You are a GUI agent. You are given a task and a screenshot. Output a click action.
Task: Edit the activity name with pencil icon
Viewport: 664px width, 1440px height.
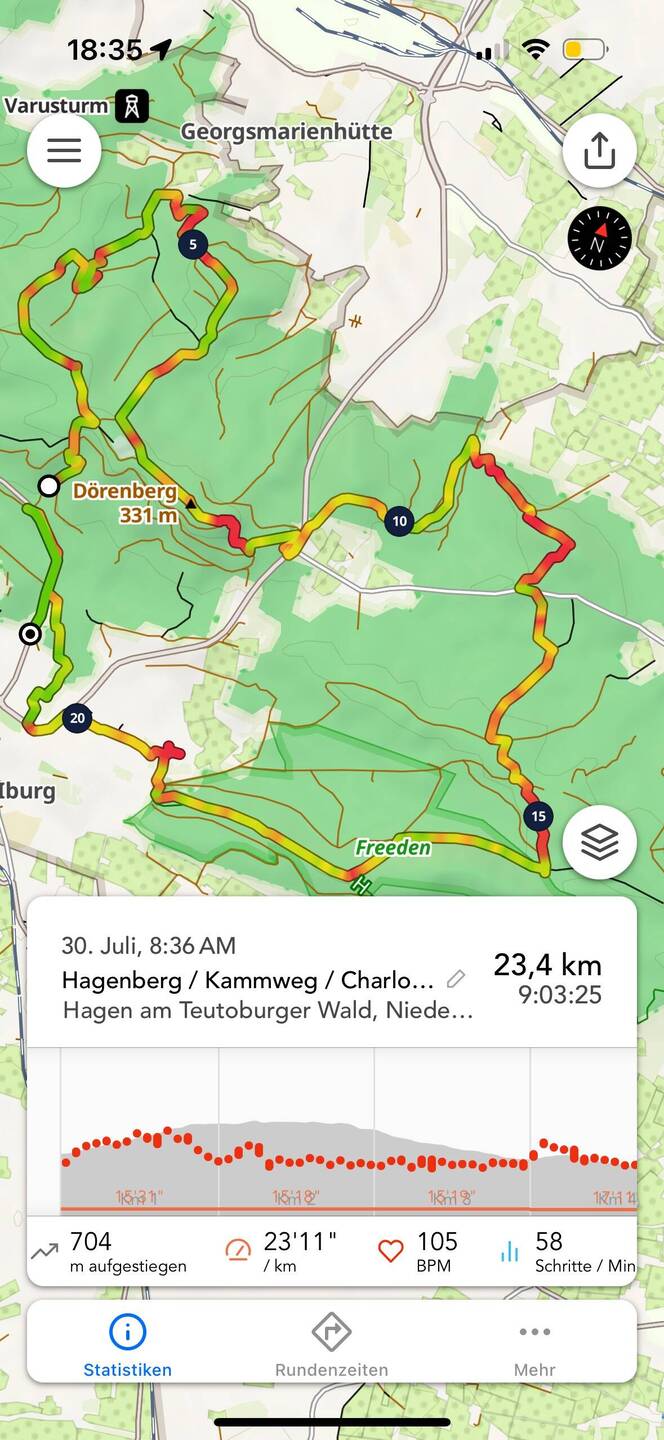(x=456, y=978)
